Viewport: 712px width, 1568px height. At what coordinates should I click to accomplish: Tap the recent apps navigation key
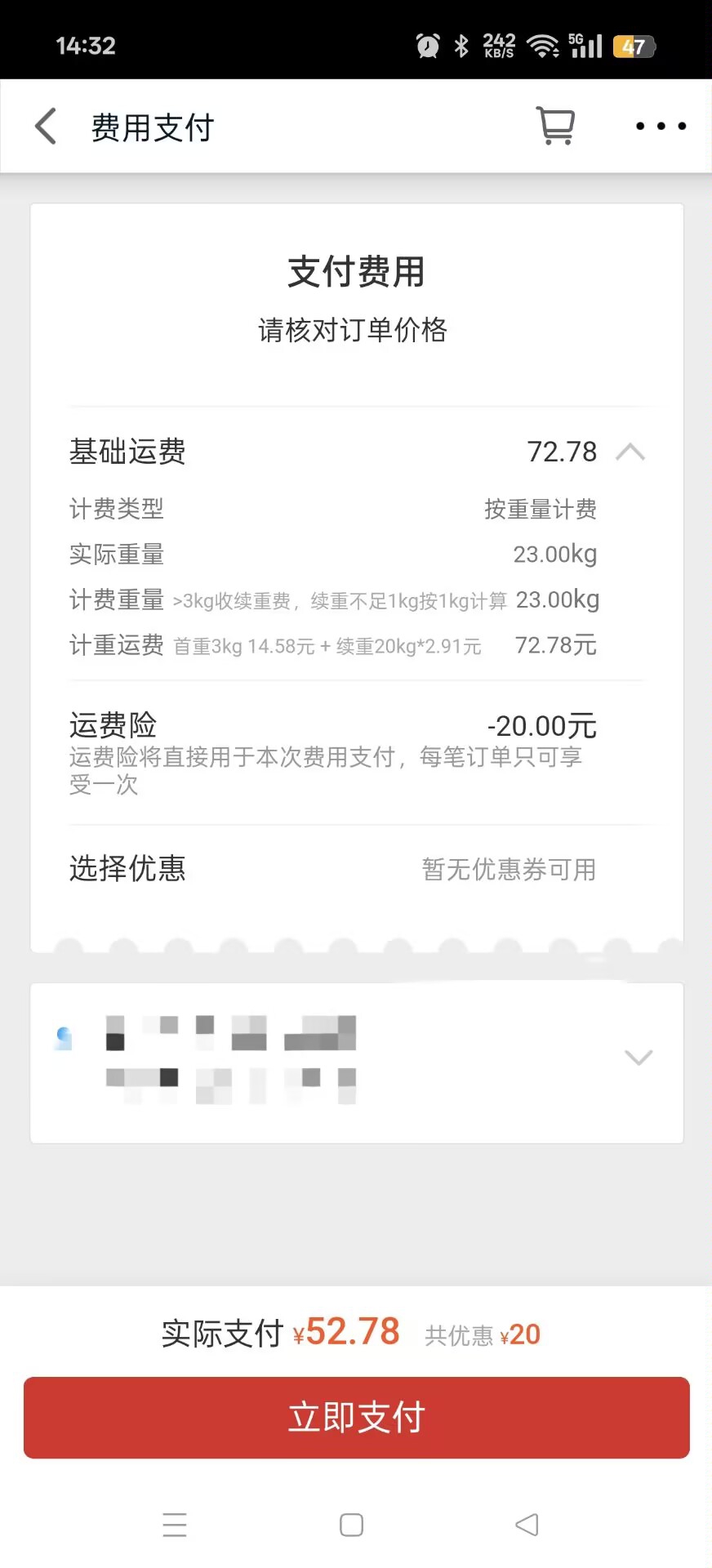click(175, 1524)
